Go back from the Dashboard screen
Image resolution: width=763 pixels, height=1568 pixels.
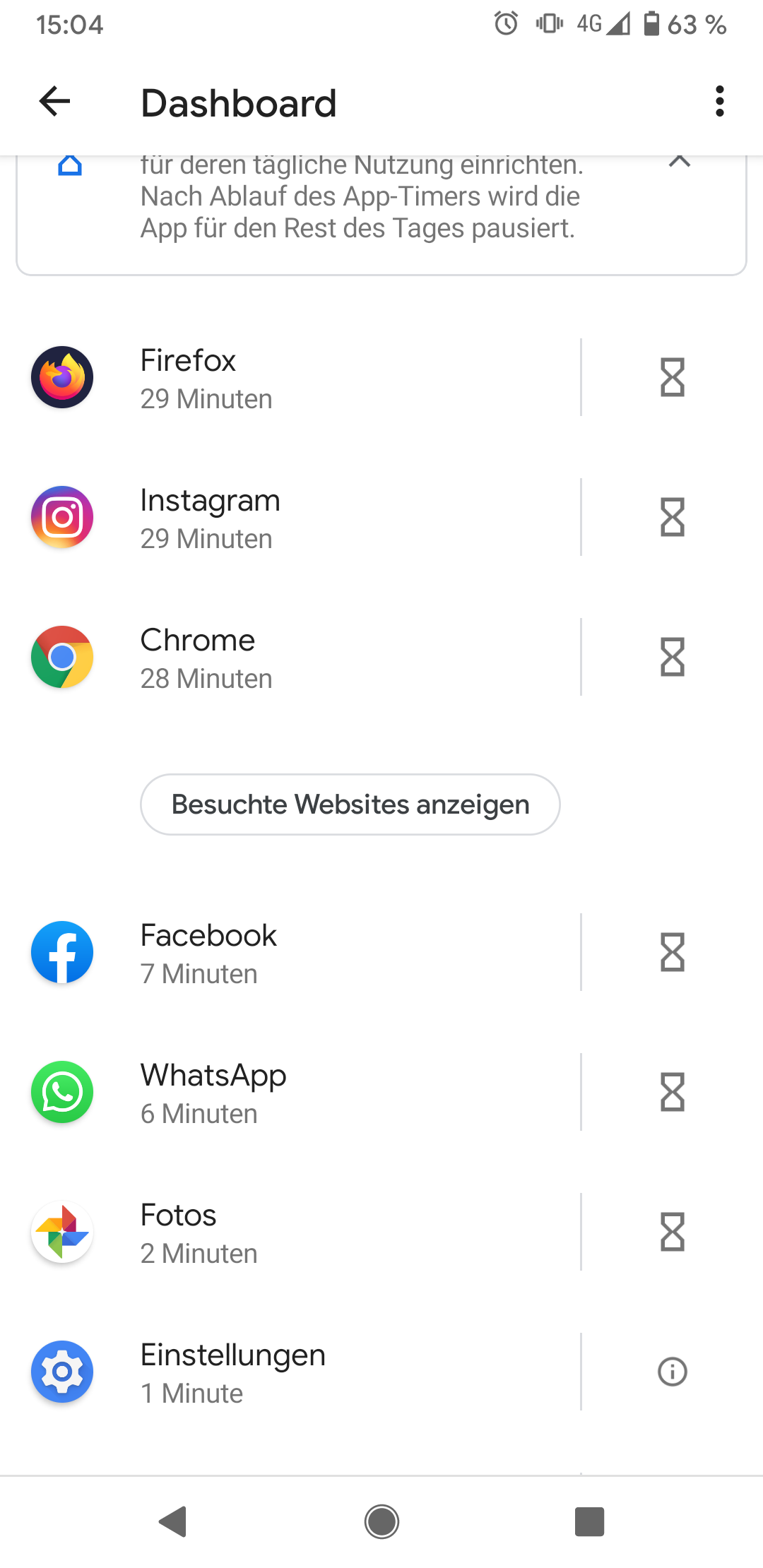pos(55,102)
